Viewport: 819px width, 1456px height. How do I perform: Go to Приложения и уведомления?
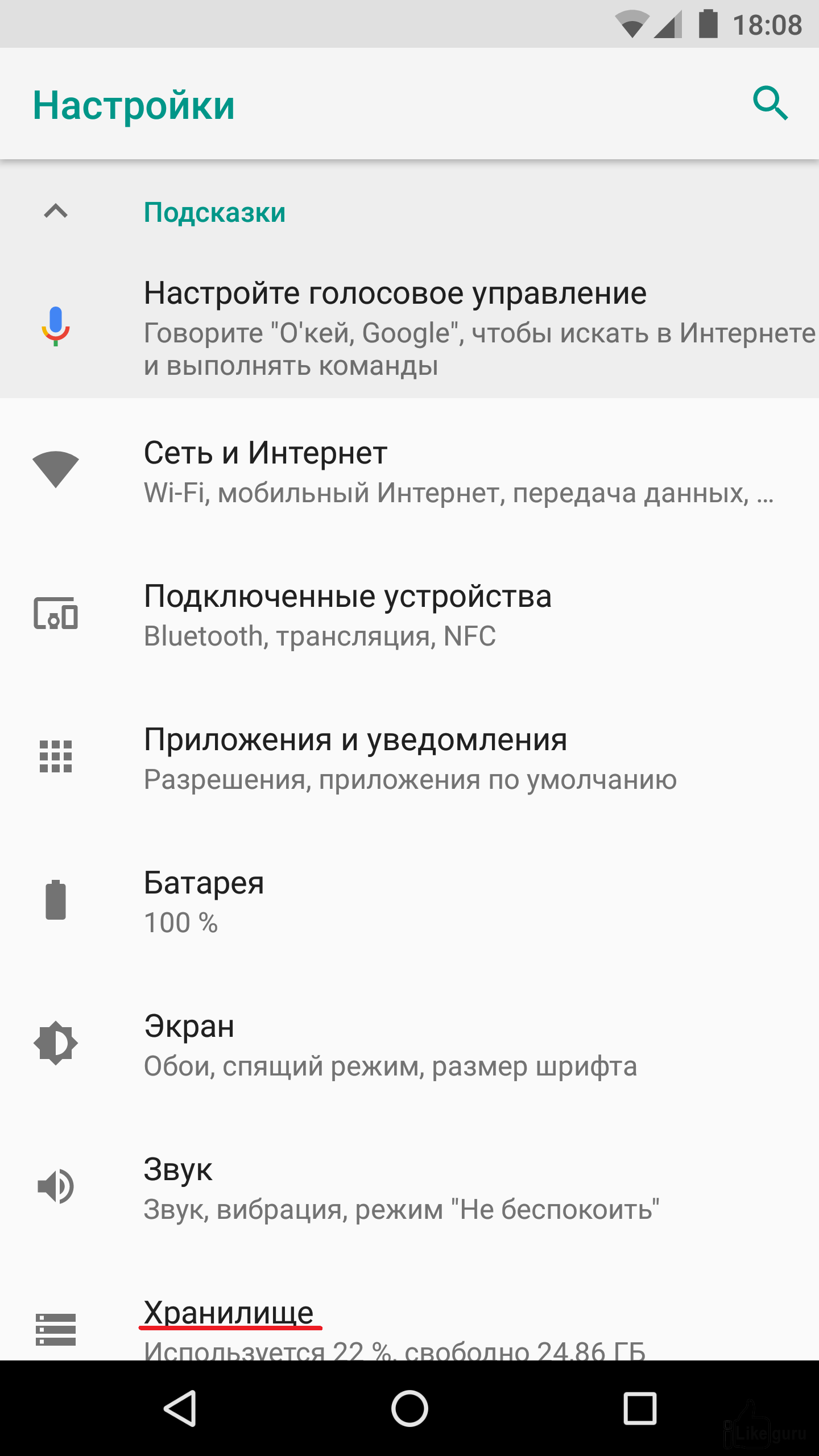(409, 758)
